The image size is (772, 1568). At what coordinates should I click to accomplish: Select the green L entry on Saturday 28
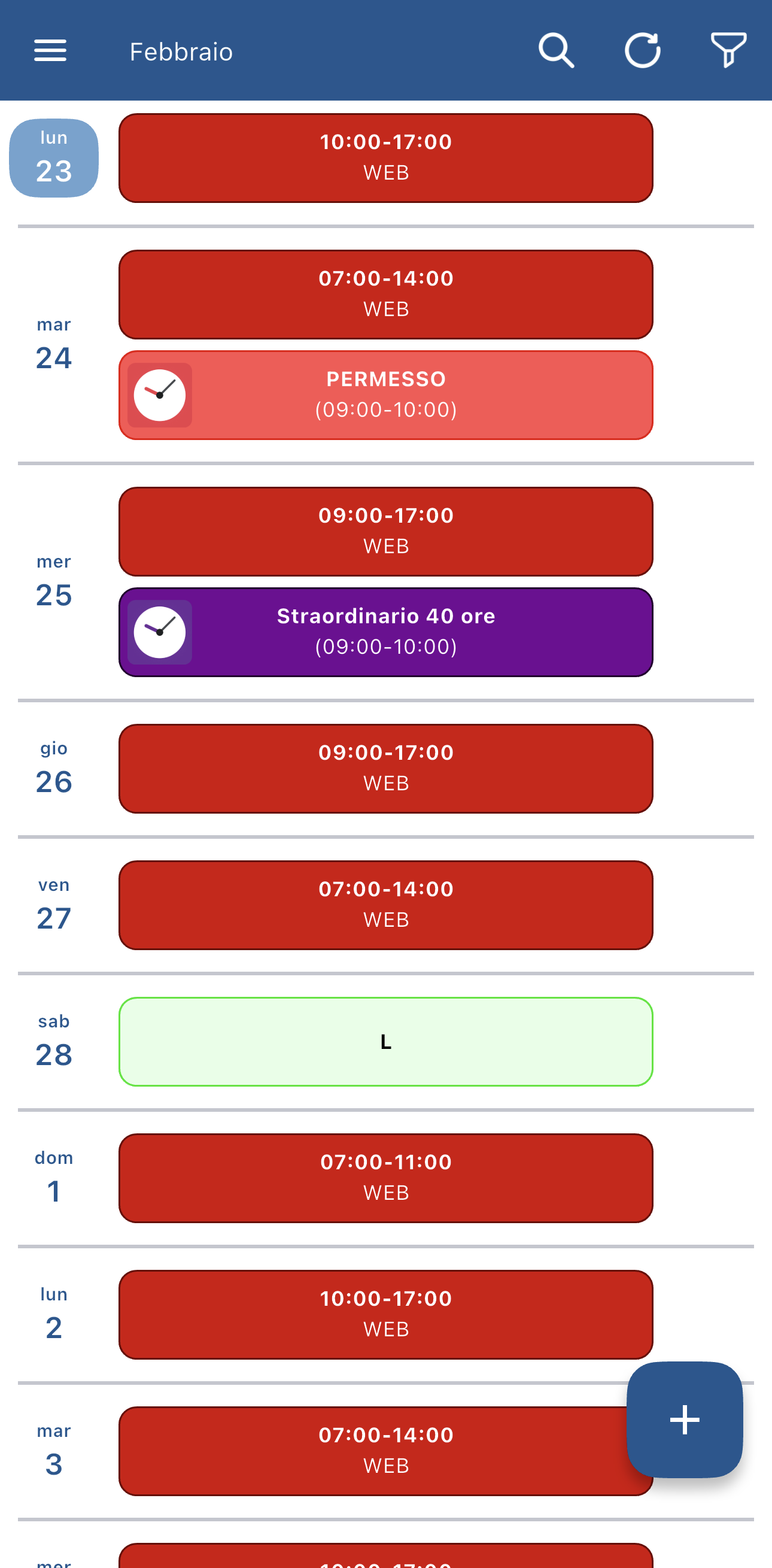point(385,1041)
